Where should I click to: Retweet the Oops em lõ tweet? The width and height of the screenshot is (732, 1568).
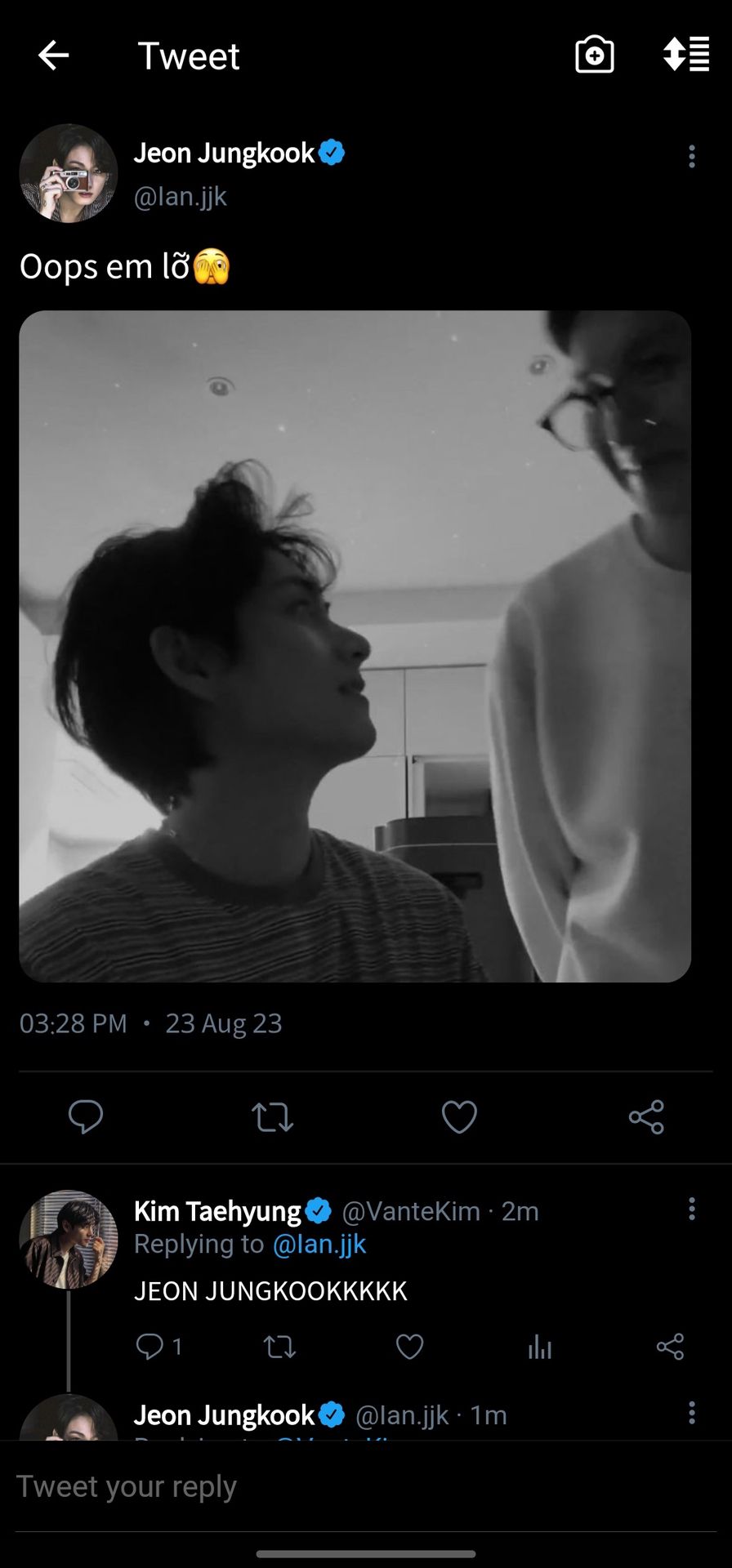click(272, 1116)
